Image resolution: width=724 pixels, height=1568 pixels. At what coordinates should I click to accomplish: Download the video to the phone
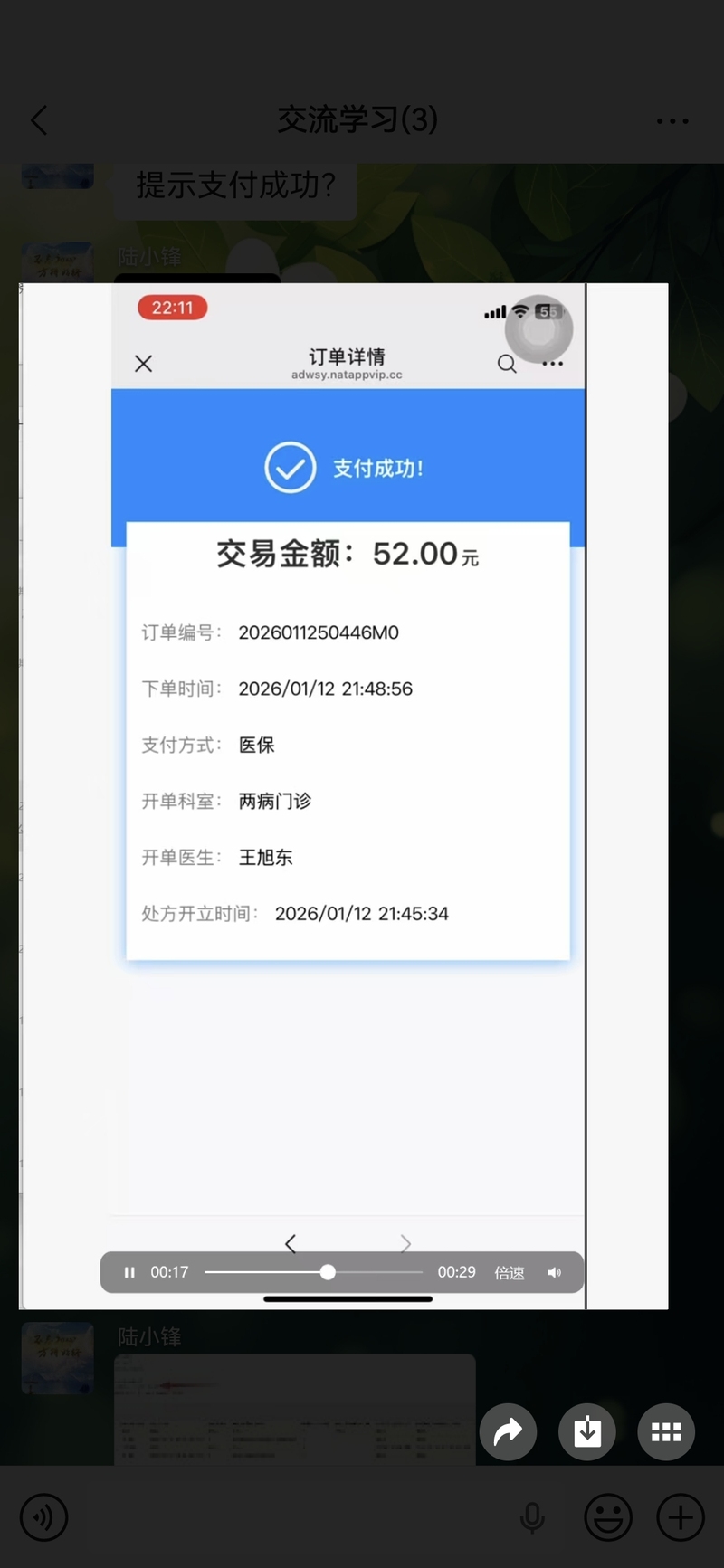587,1431
